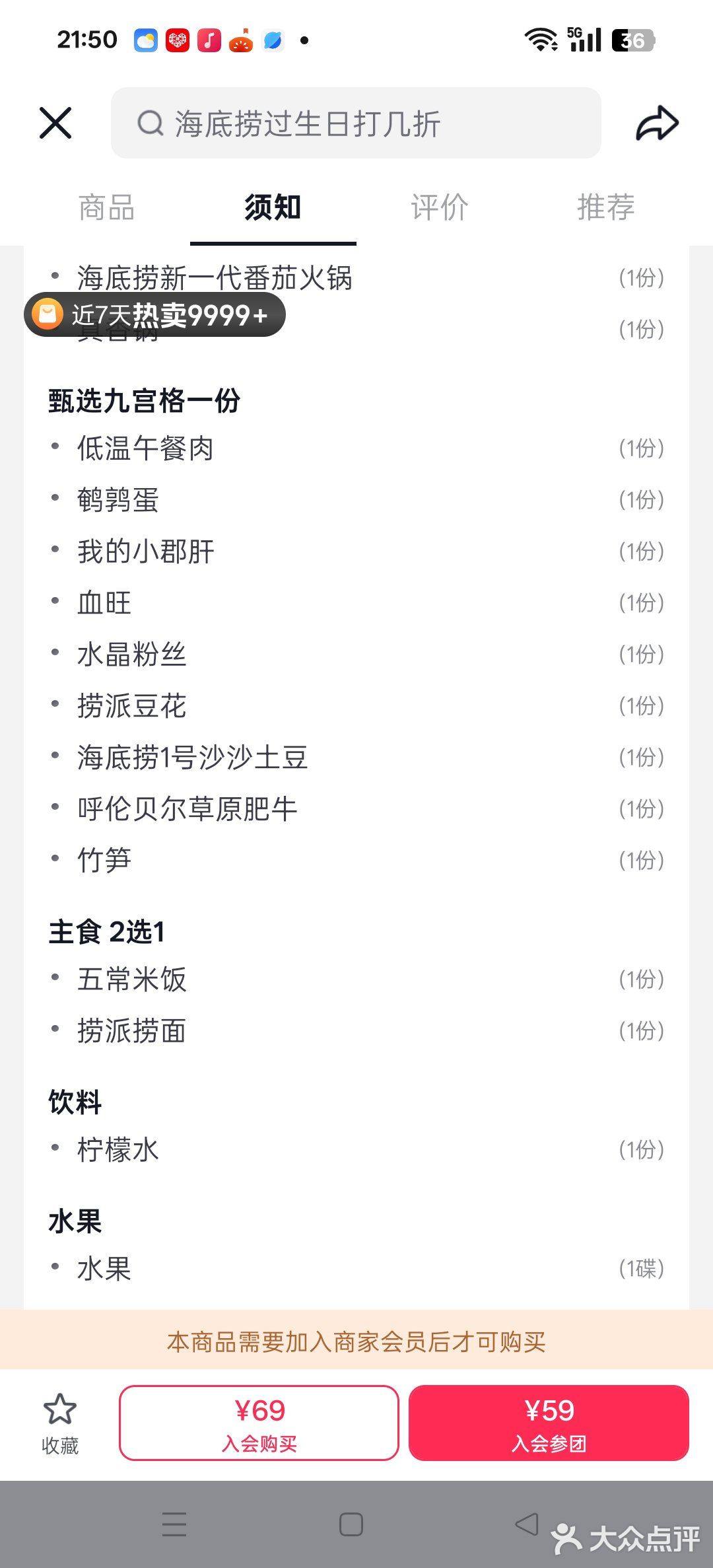Tap the share icon at top right
The height and width of the screenshot is (1568, 713).
(x=658, y=123)
